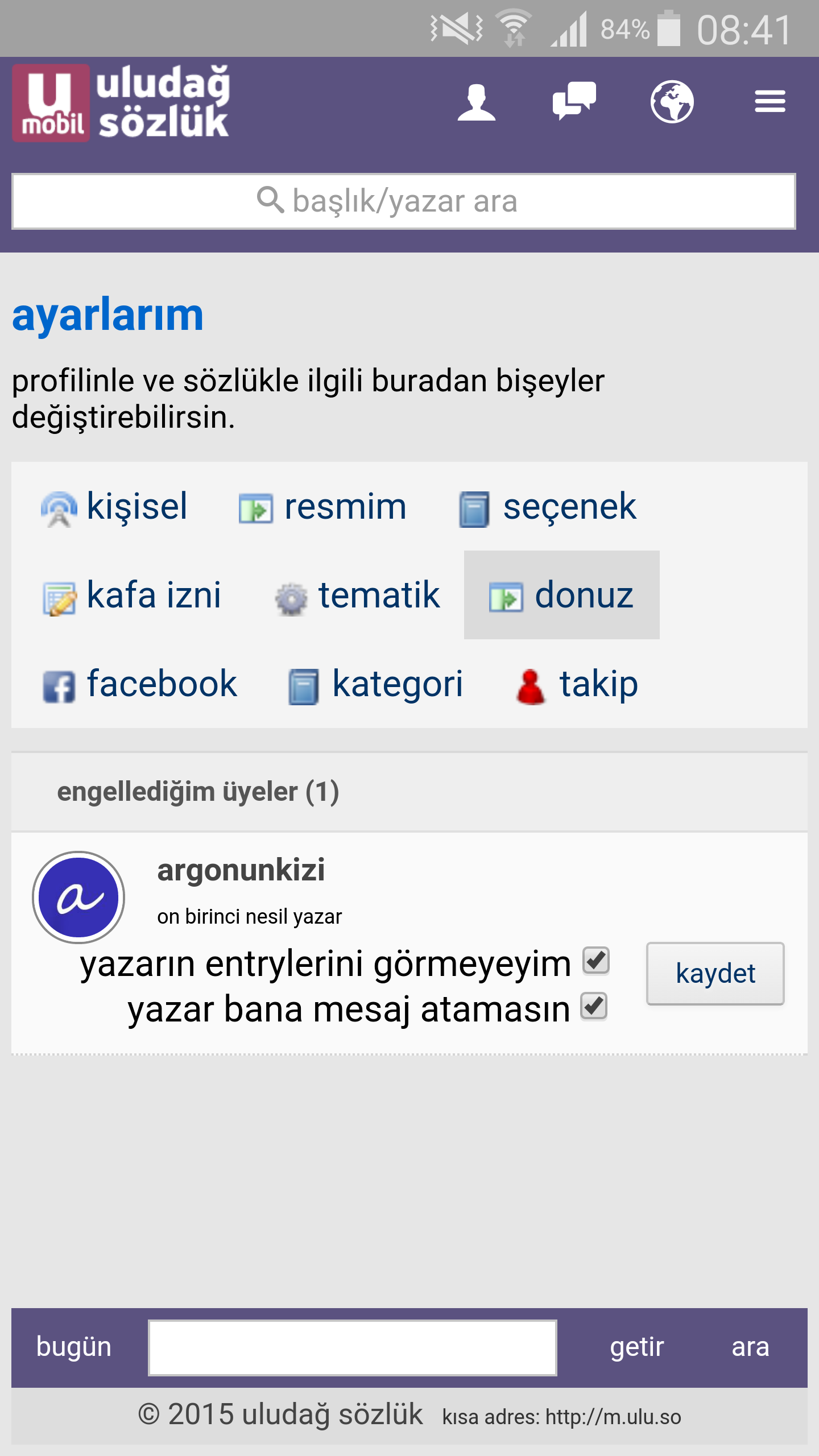Open the bugün link in footer

pyautogui.click(x=74, y=1347)
